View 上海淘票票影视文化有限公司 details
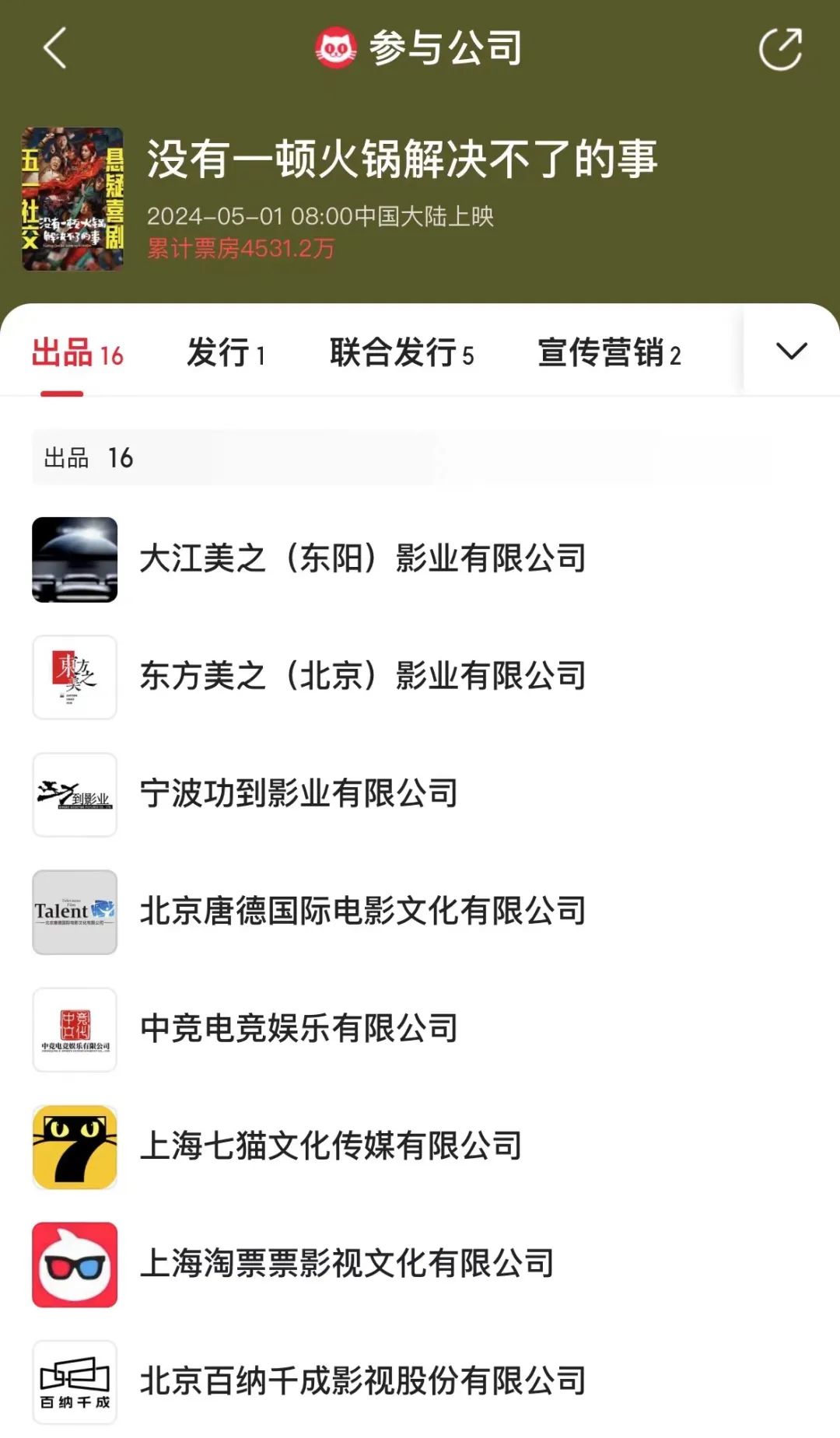Viewport: 840px width, 1438px height. [x=347, y=1264]
